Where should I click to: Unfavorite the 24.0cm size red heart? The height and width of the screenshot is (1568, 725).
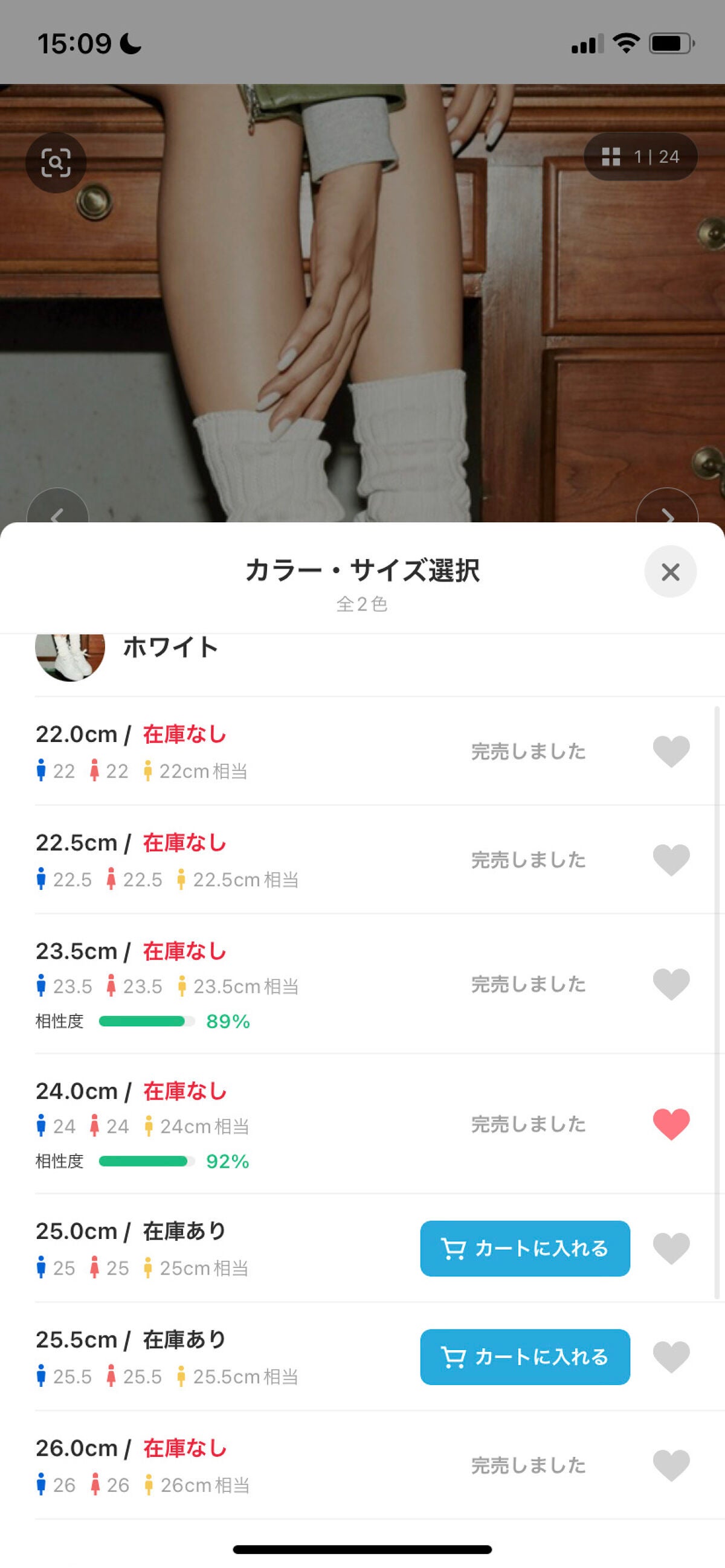[x=671, y=1123]
